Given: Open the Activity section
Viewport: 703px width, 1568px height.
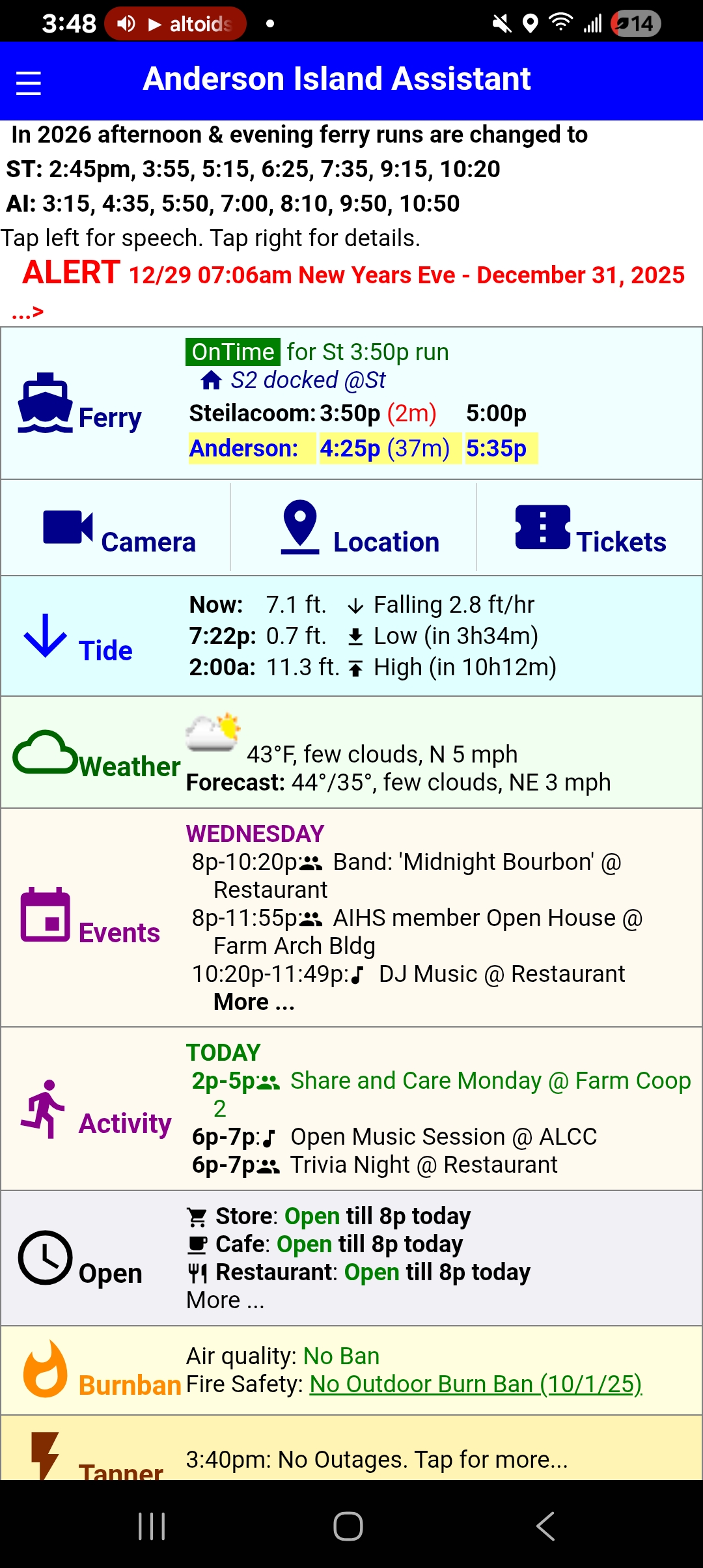Looking at the screenshot, I should coord(351,1109).
